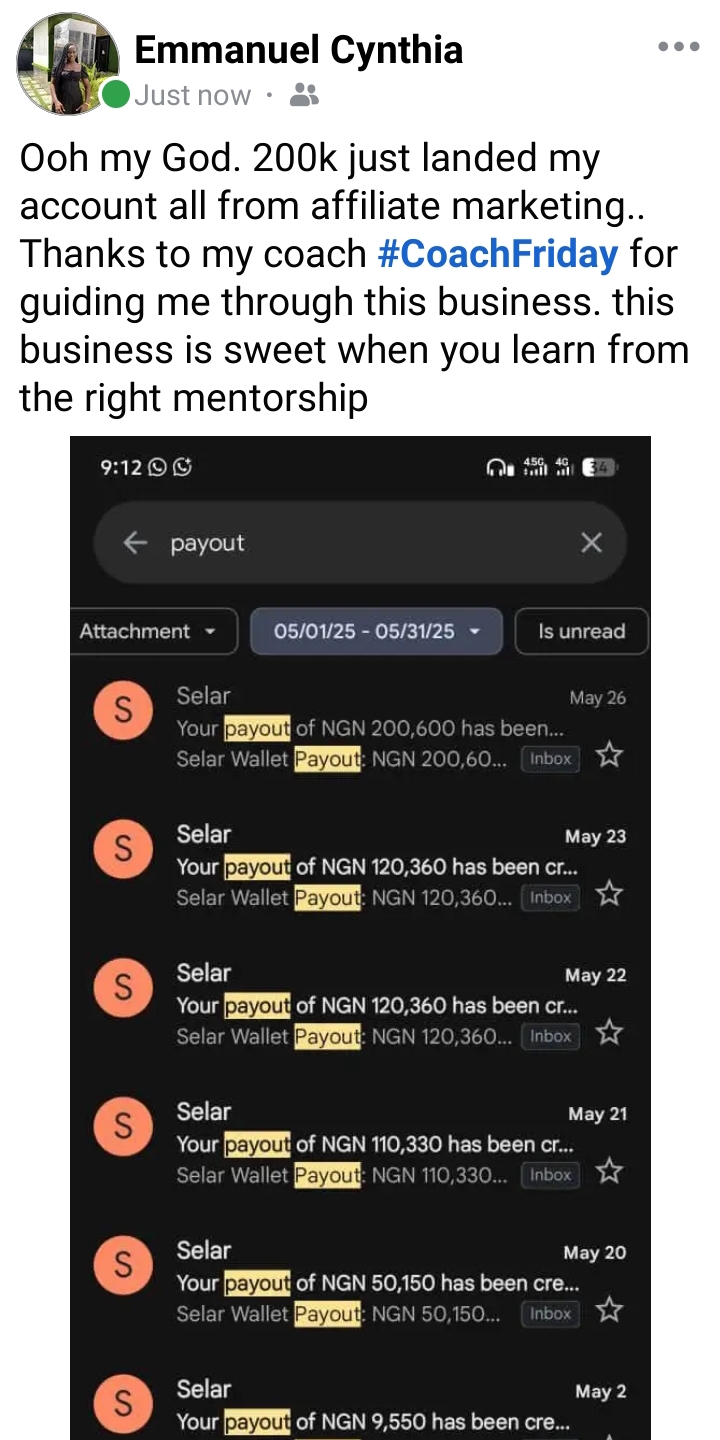Screen dimensions: 720x1440
Task: Open the #CoachFriday hashtag
Action: [x=497, y=254]
